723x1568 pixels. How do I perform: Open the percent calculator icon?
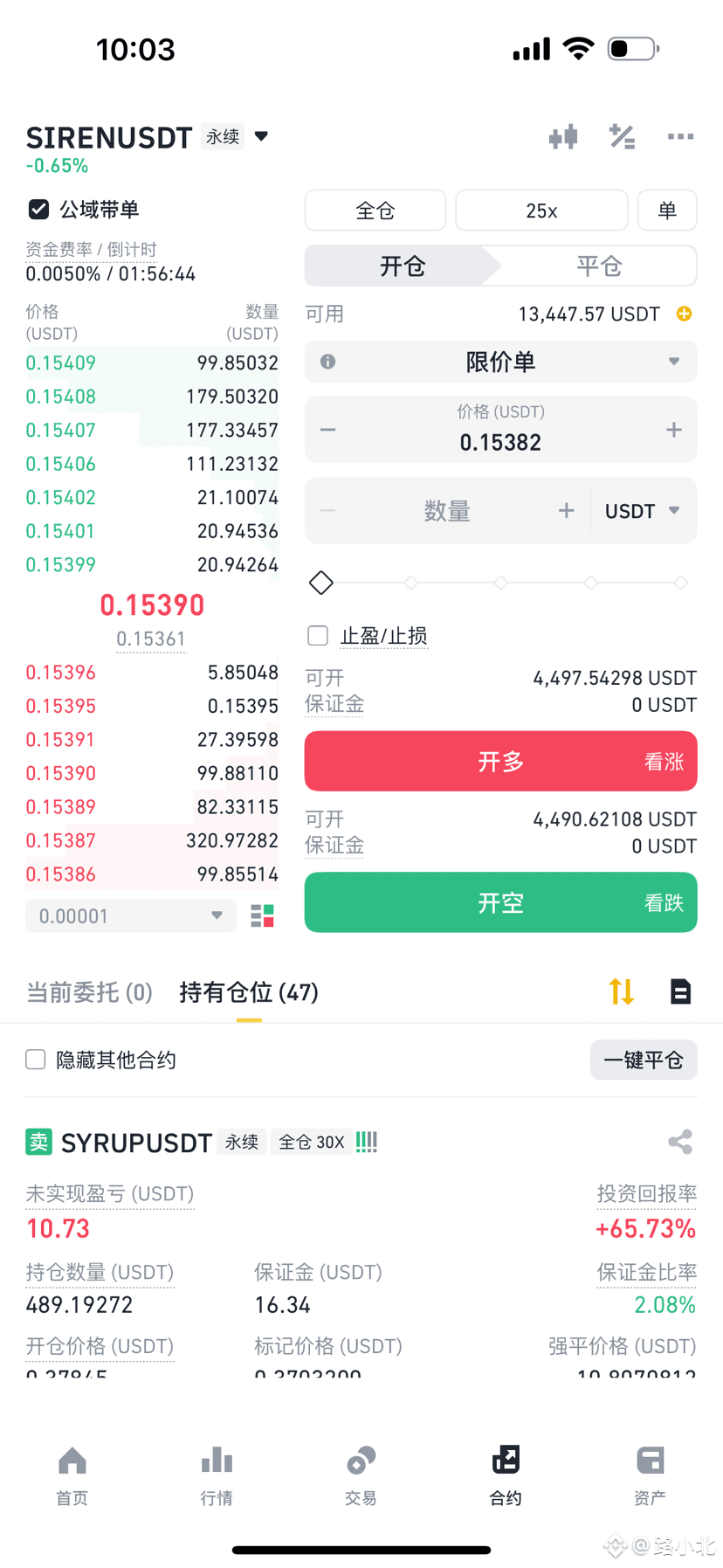[x=622, y=137]
